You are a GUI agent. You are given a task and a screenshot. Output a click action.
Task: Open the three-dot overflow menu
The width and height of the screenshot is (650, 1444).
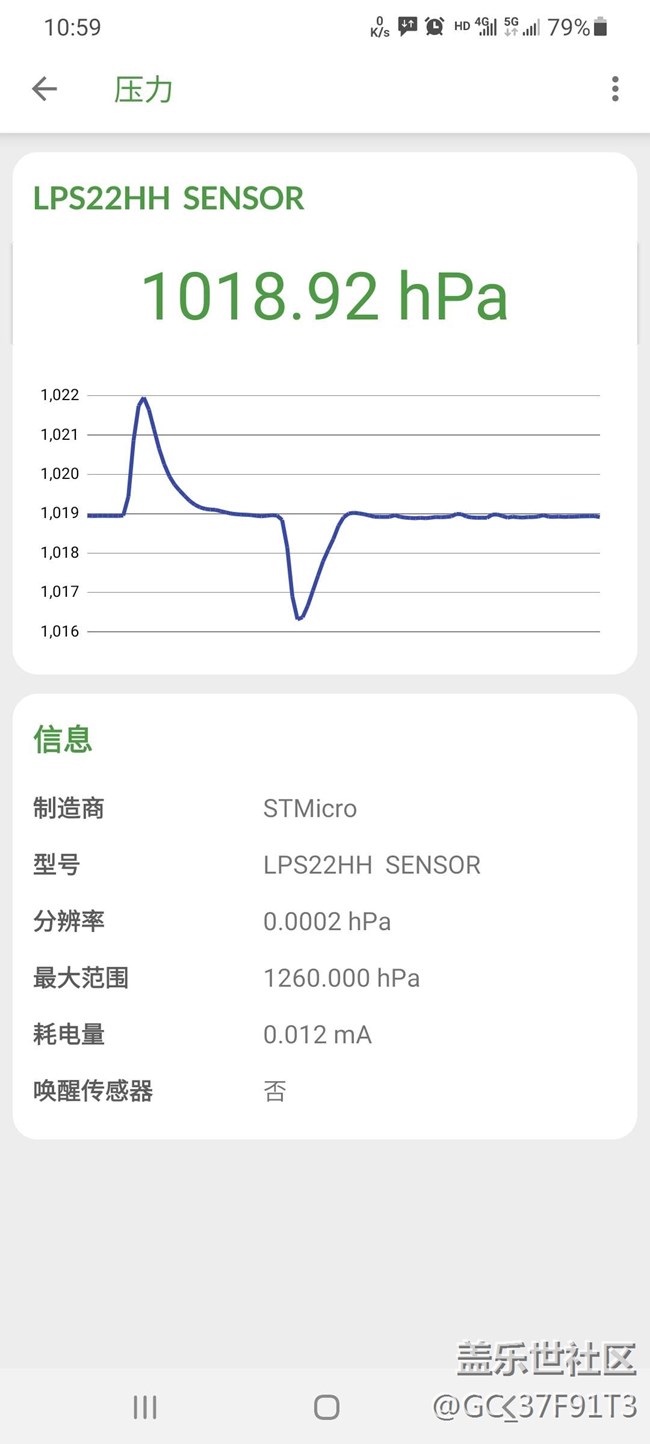click(615, 89)
